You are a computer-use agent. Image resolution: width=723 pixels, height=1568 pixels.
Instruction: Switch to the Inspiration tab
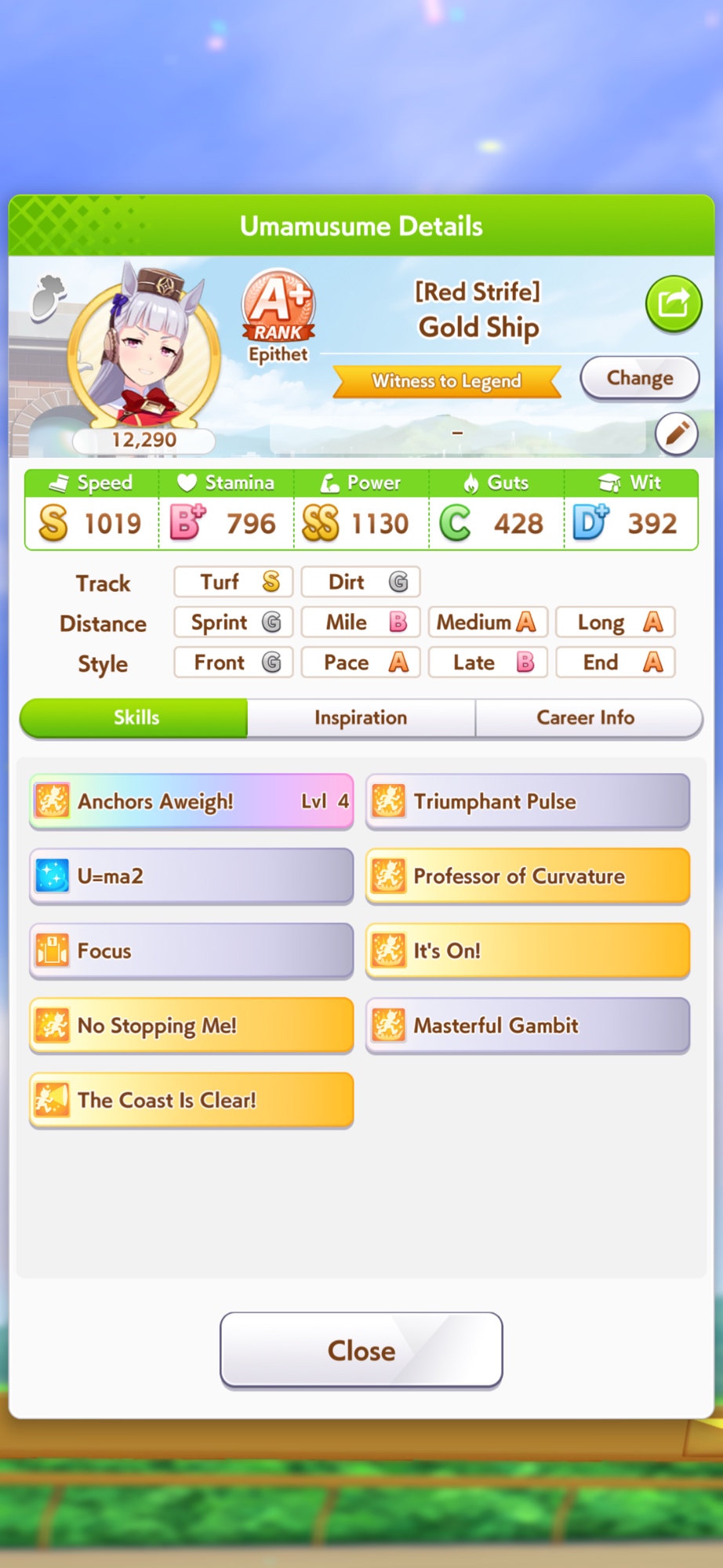[361, 717]
